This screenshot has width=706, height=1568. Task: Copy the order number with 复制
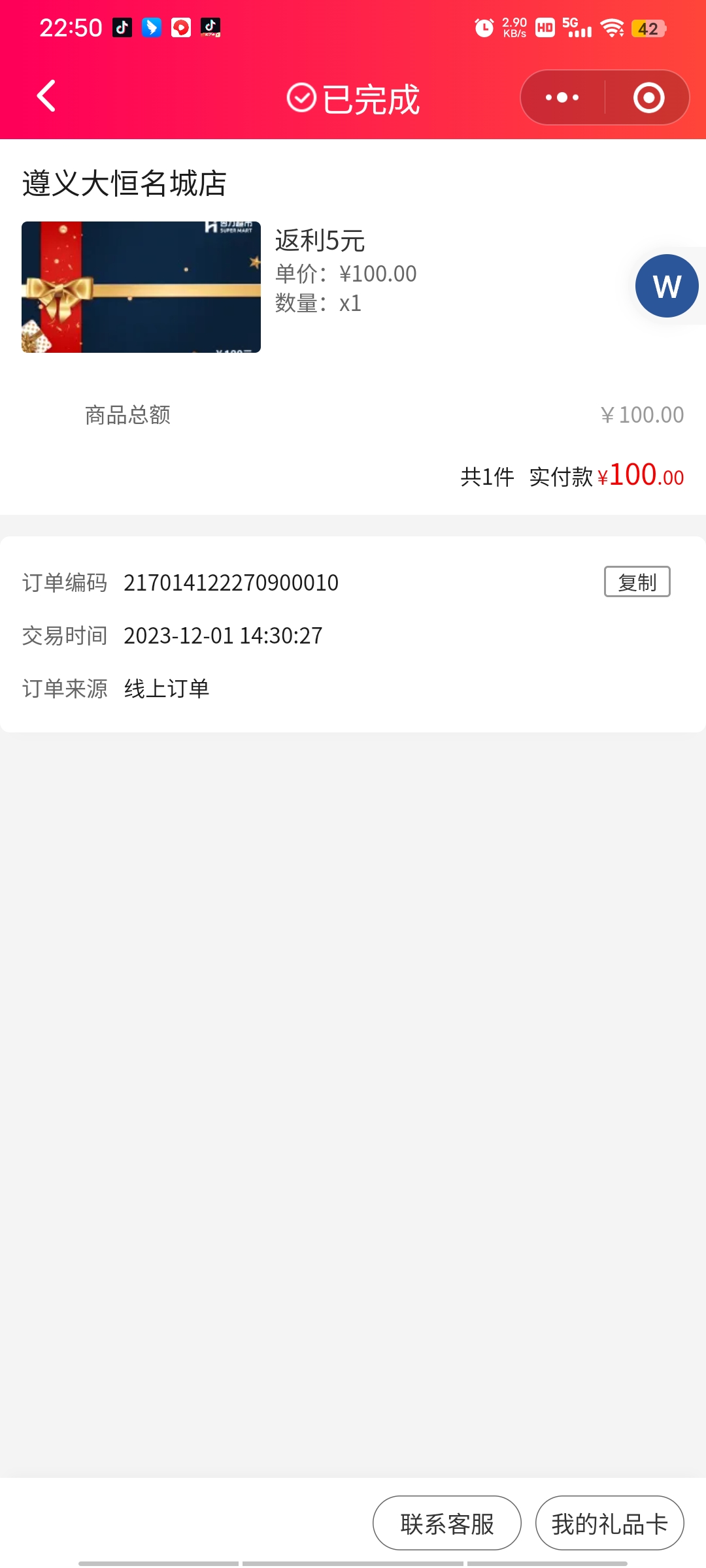tap(637, 581)
